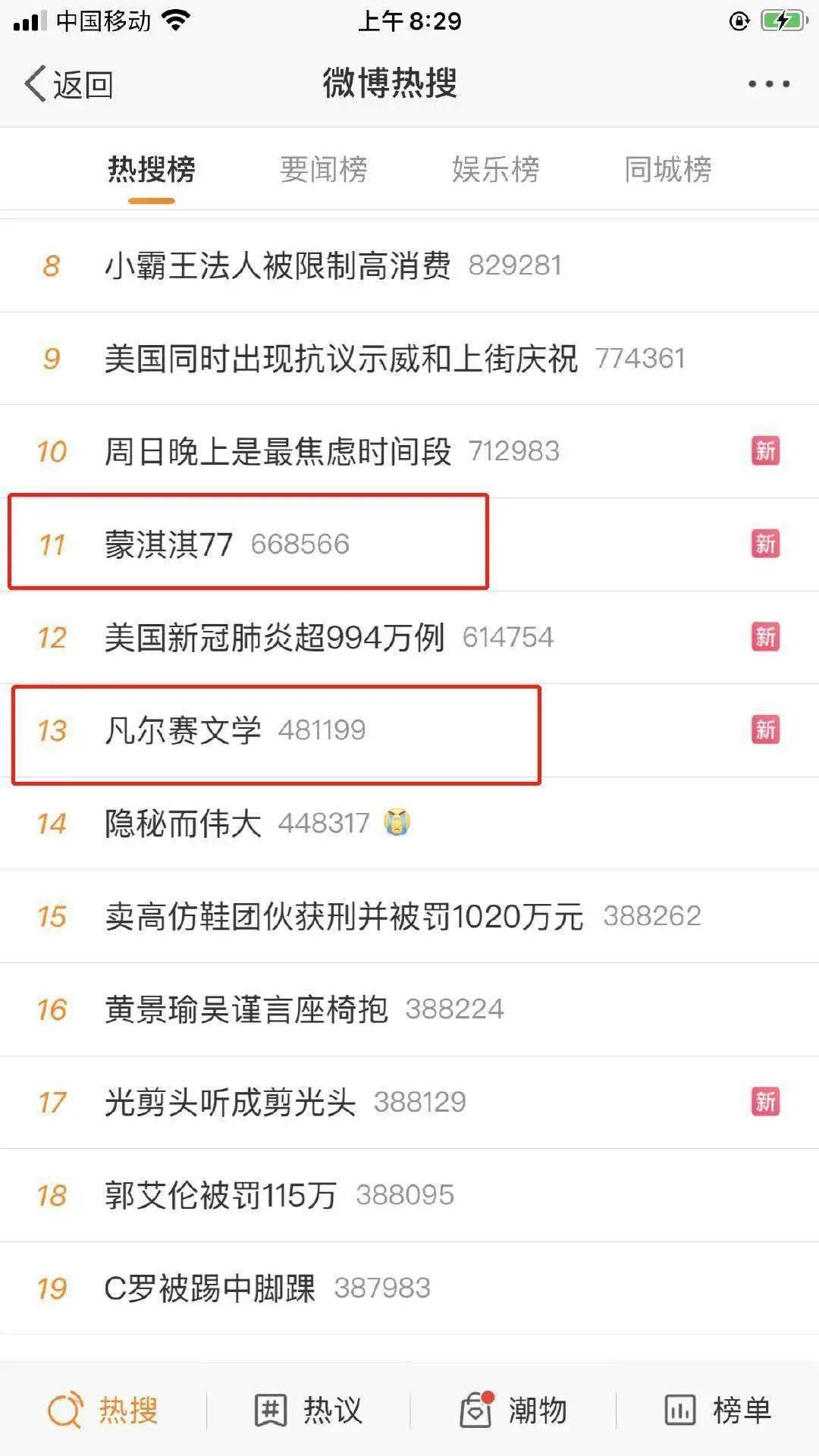
Task: Open the 潮物 bottom tab
Action: (513, 1410)
